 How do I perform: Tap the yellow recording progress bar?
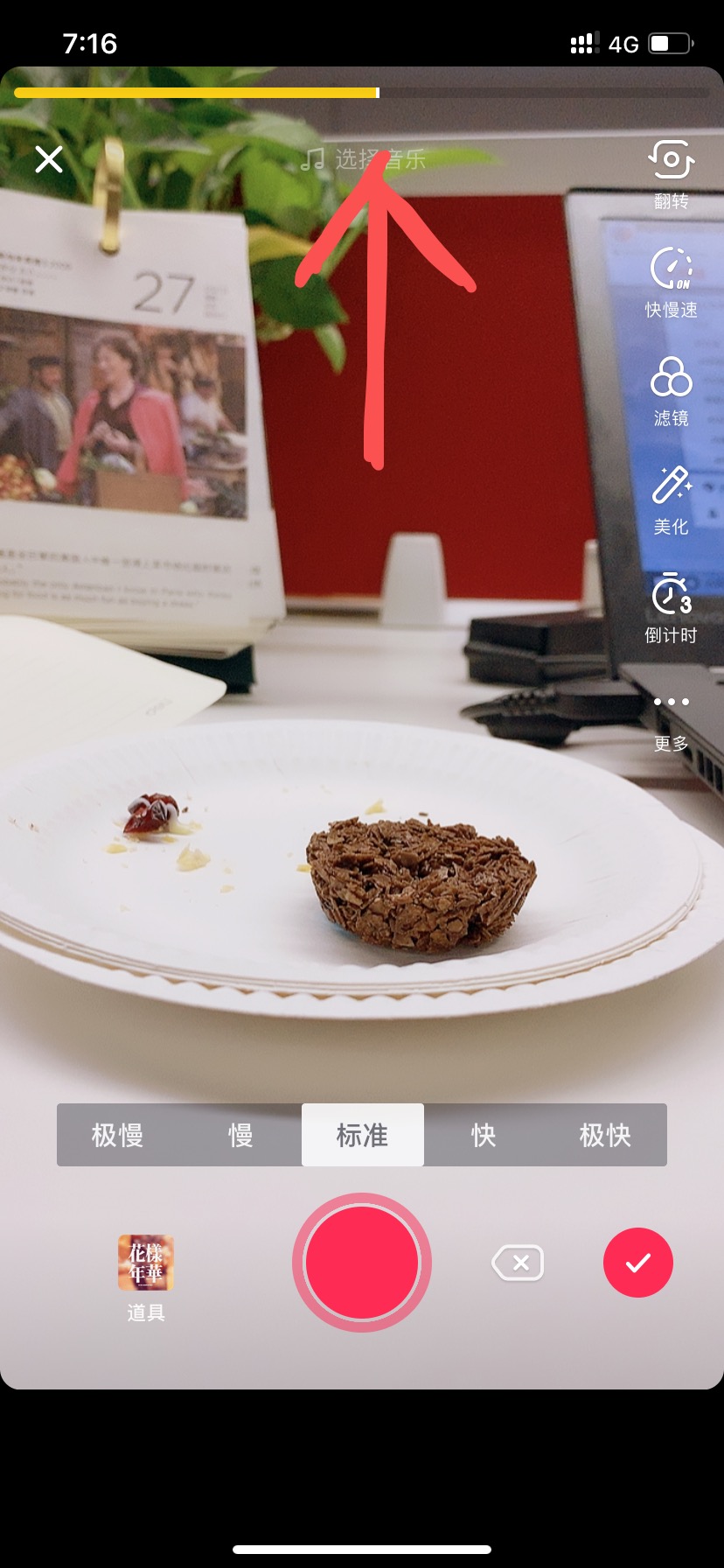pyautogui.click(x=192, y=92)
